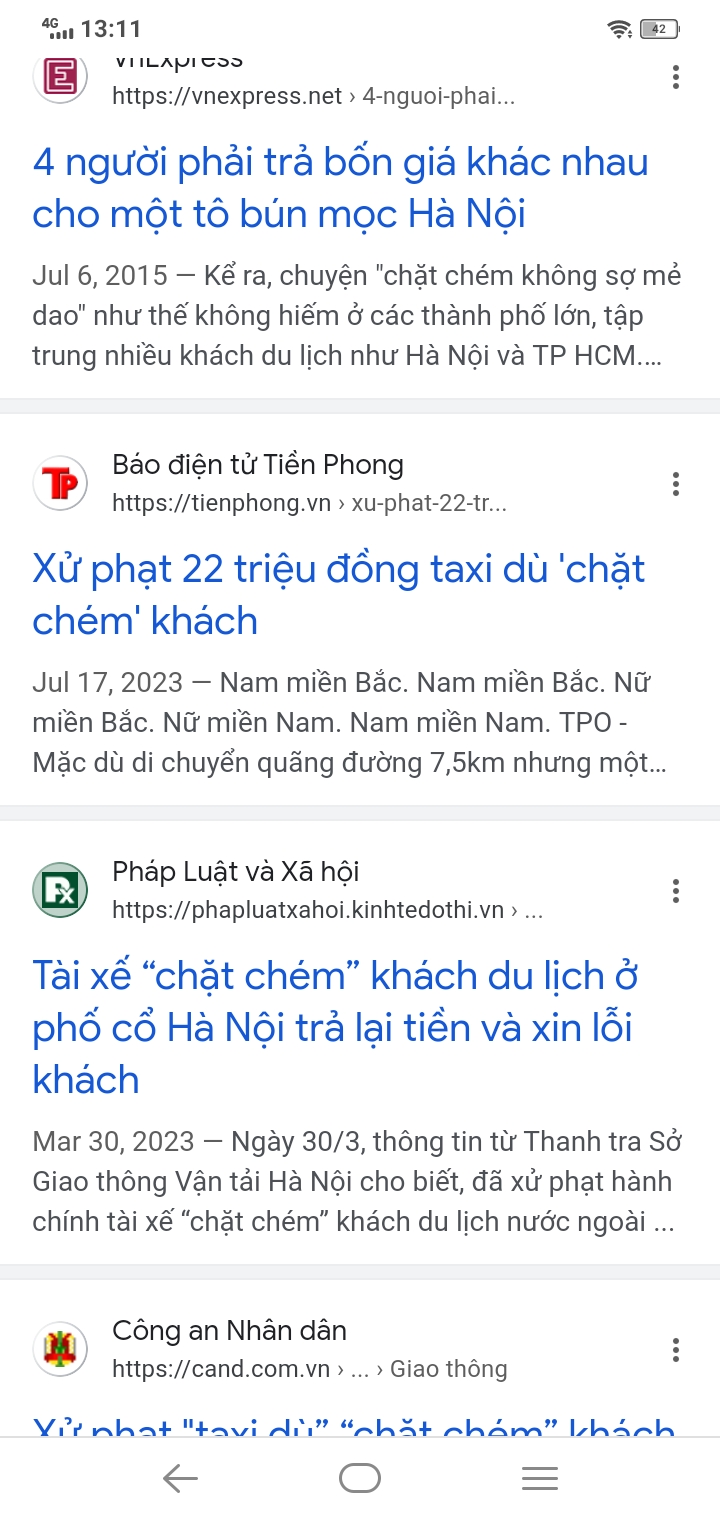Open the Tiền Phong article on 22 triệu fine
720x1520 pixels.
[338, 595]
